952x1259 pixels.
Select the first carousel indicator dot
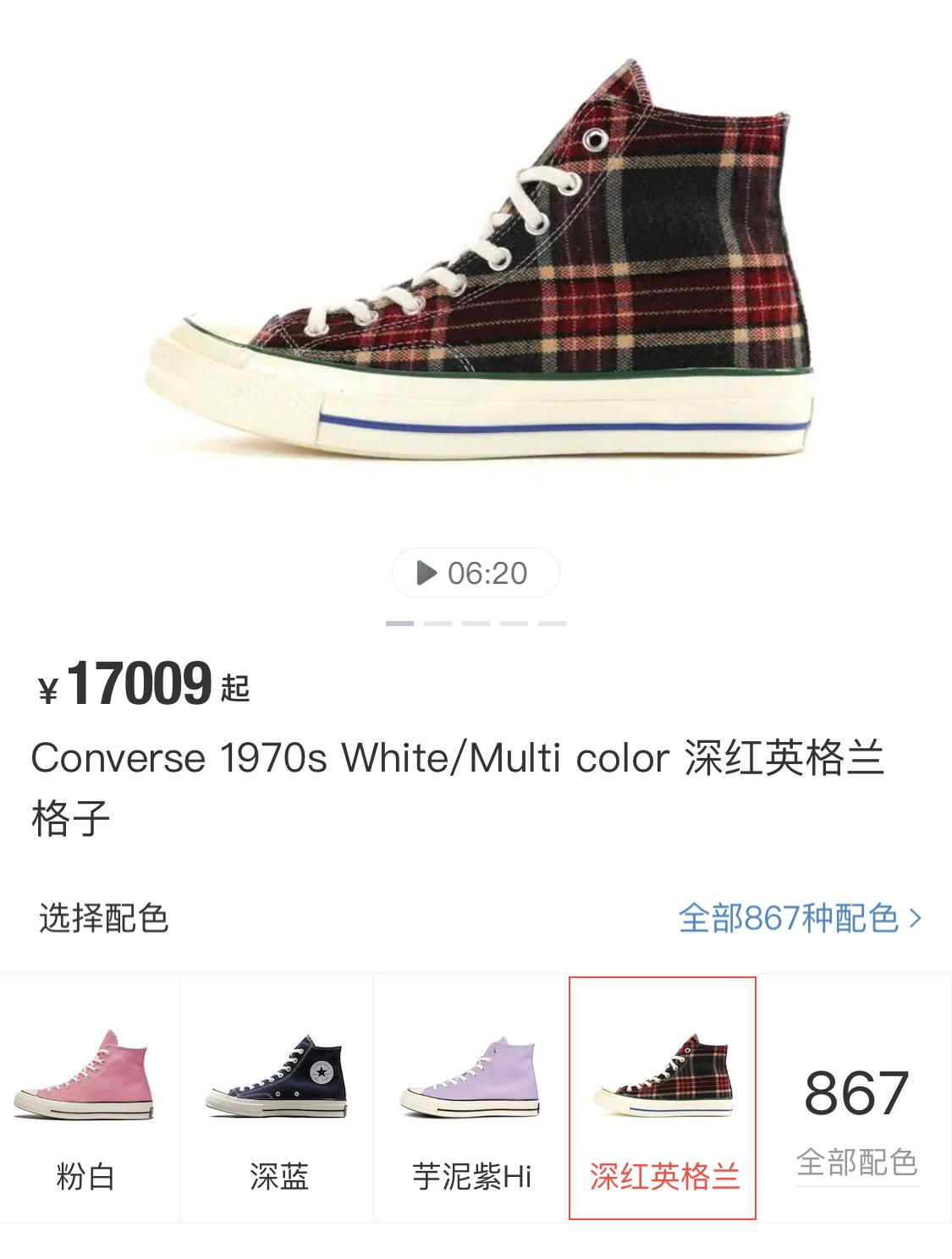pos(399,623)
